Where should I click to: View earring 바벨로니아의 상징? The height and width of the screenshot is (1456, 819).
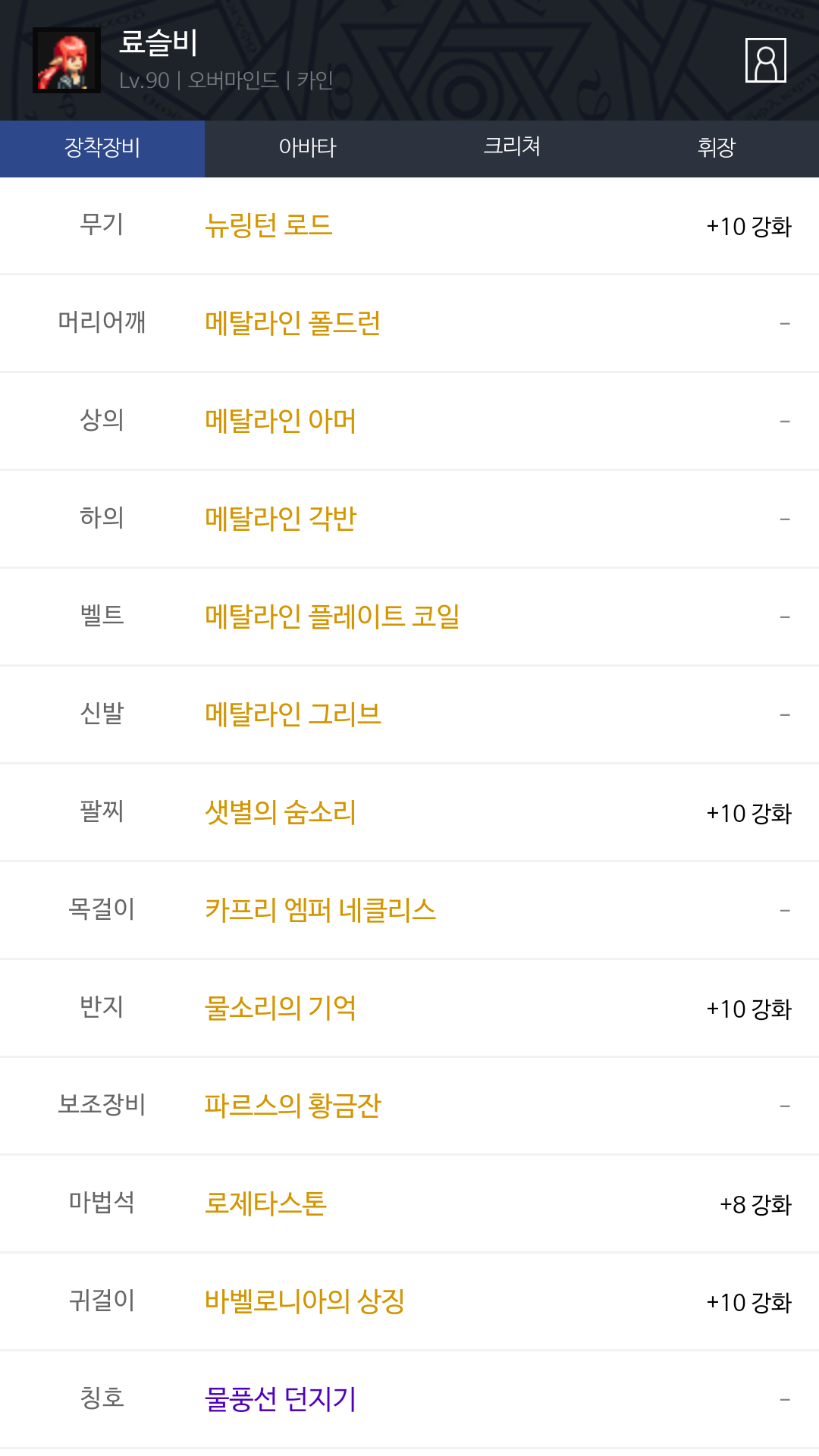coord(305,1302)
